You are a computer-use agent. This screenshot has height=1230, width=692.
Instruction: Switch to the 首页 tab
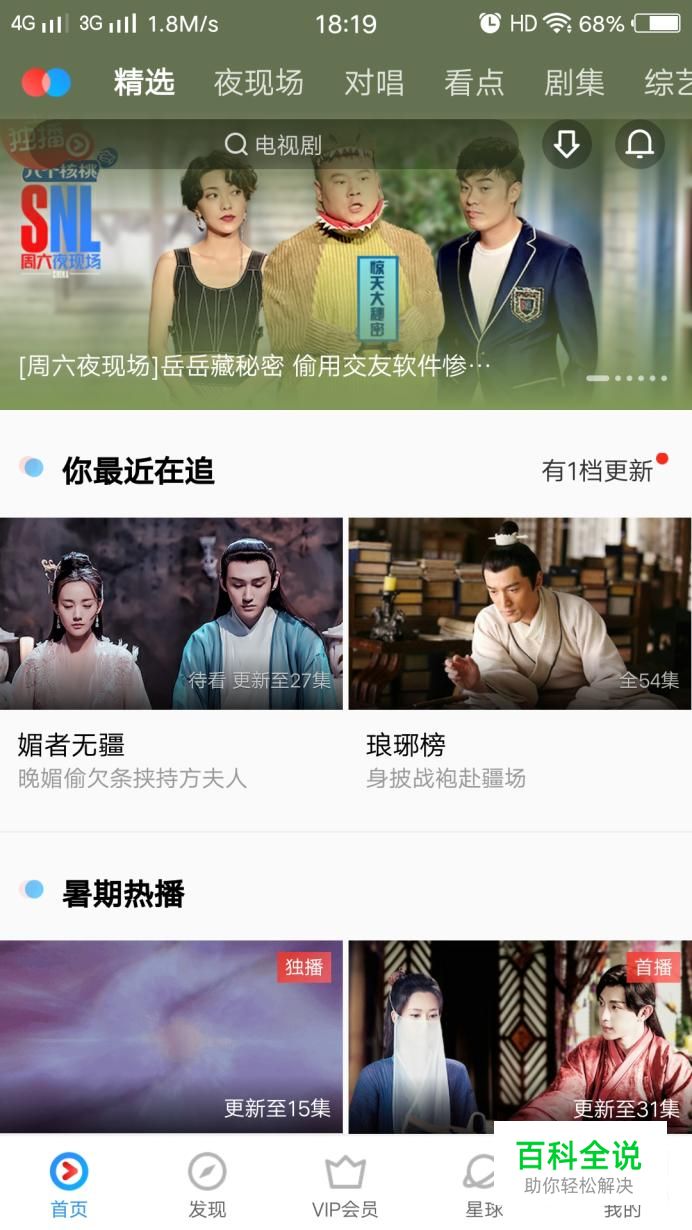tap(69, 1186)
